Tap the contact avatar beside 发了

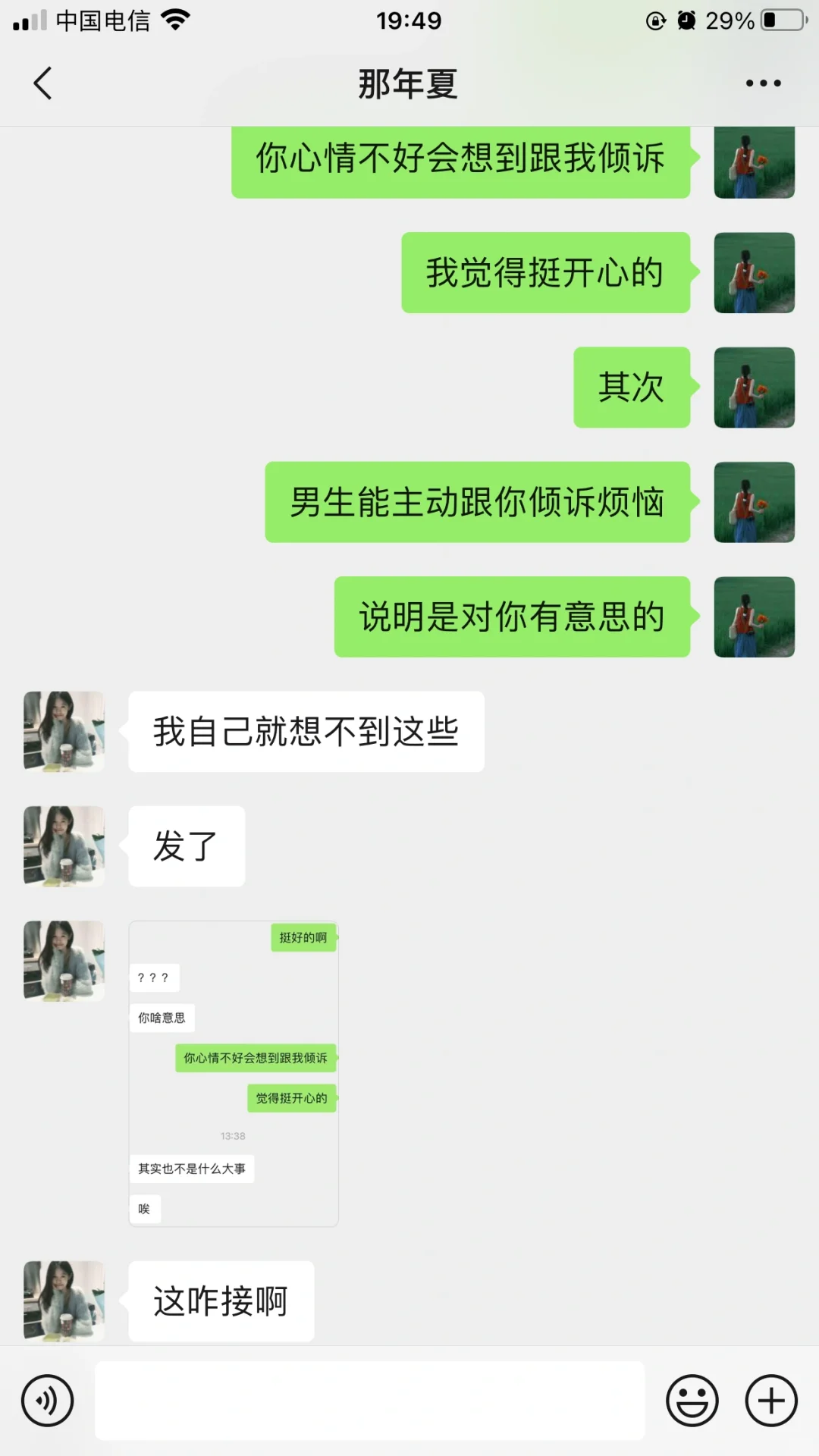point(64,846)
